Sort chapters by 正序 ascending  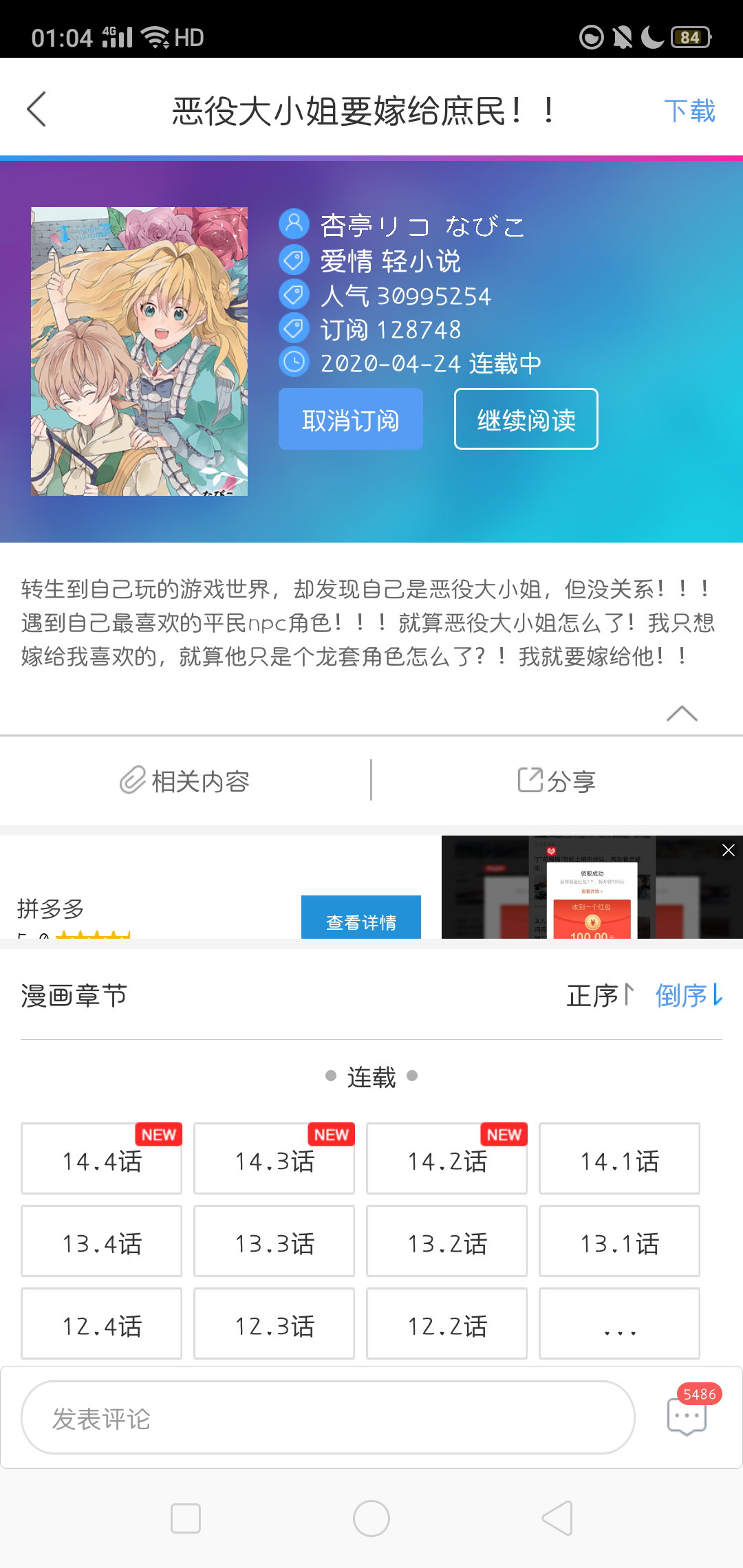[x=599, y=995]
